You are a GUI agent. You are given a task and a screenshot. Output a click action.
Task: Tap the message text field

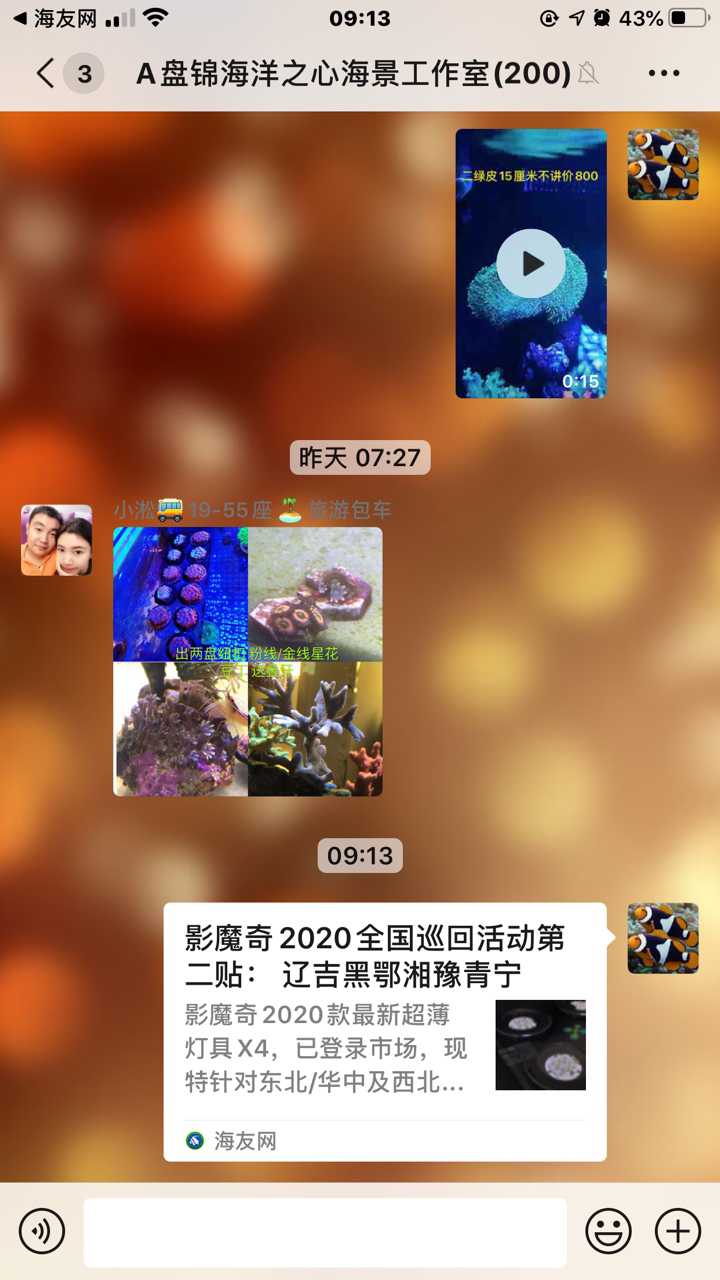click(x=325, y=1231)
